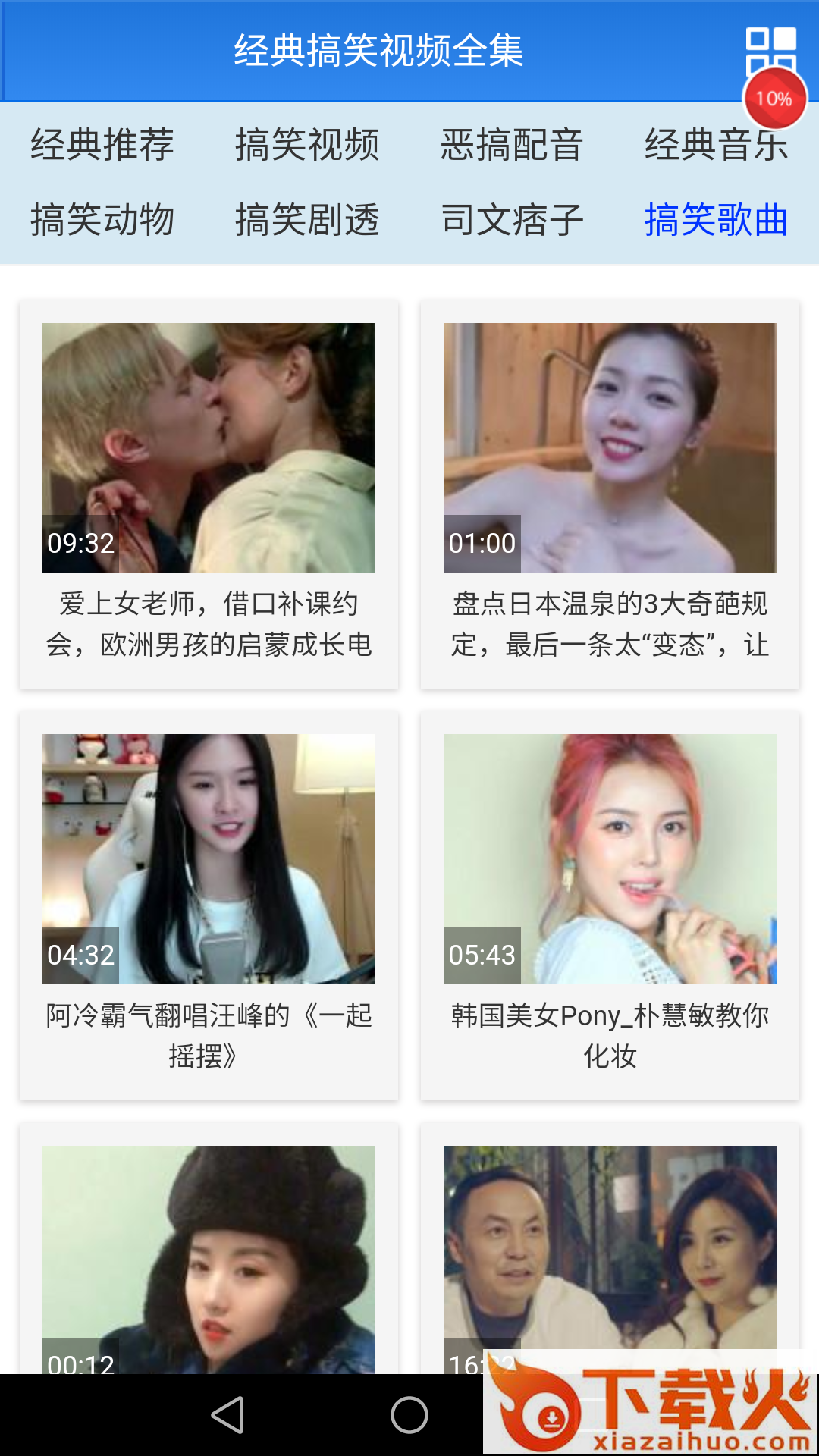The image size is (819, 1456).
Task: Open 韩国美女Pony_朴慧敏教你化妆 video
Action: [x=610, y=858]
